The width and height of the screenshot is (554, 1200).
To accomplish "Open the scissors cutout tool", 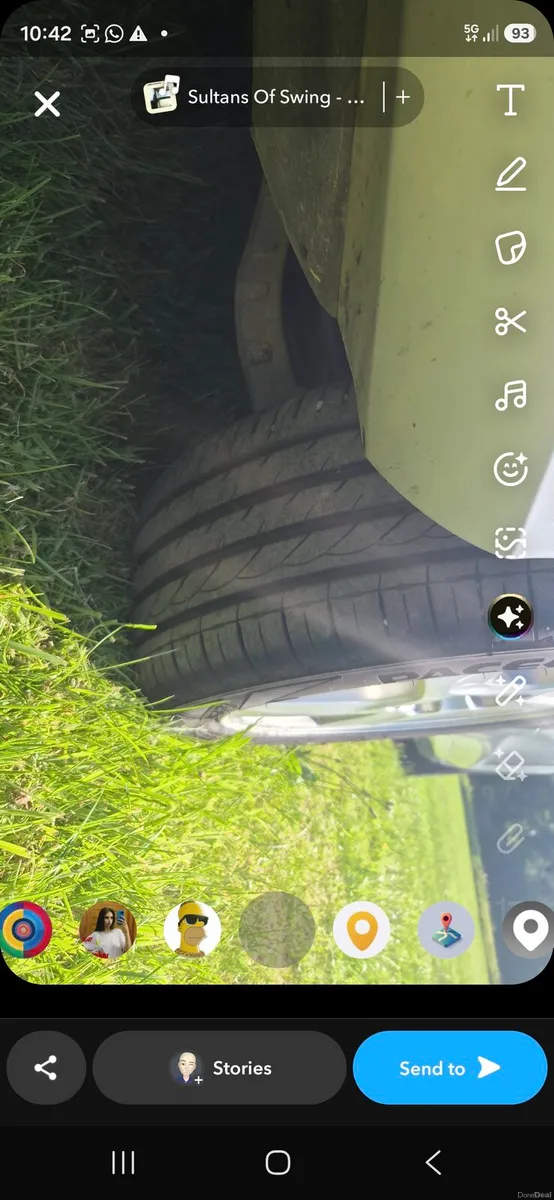I will click(x=511, y=321).
